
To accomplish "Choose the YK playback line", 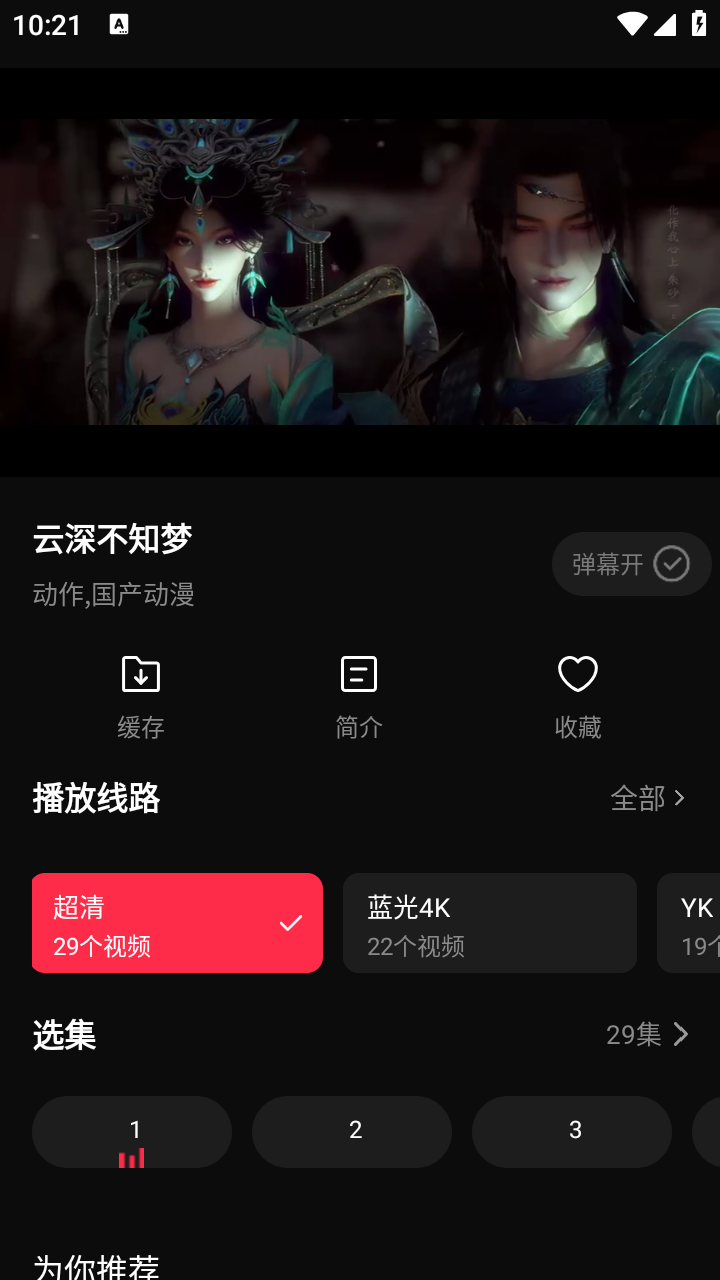I will pos(689,923).
